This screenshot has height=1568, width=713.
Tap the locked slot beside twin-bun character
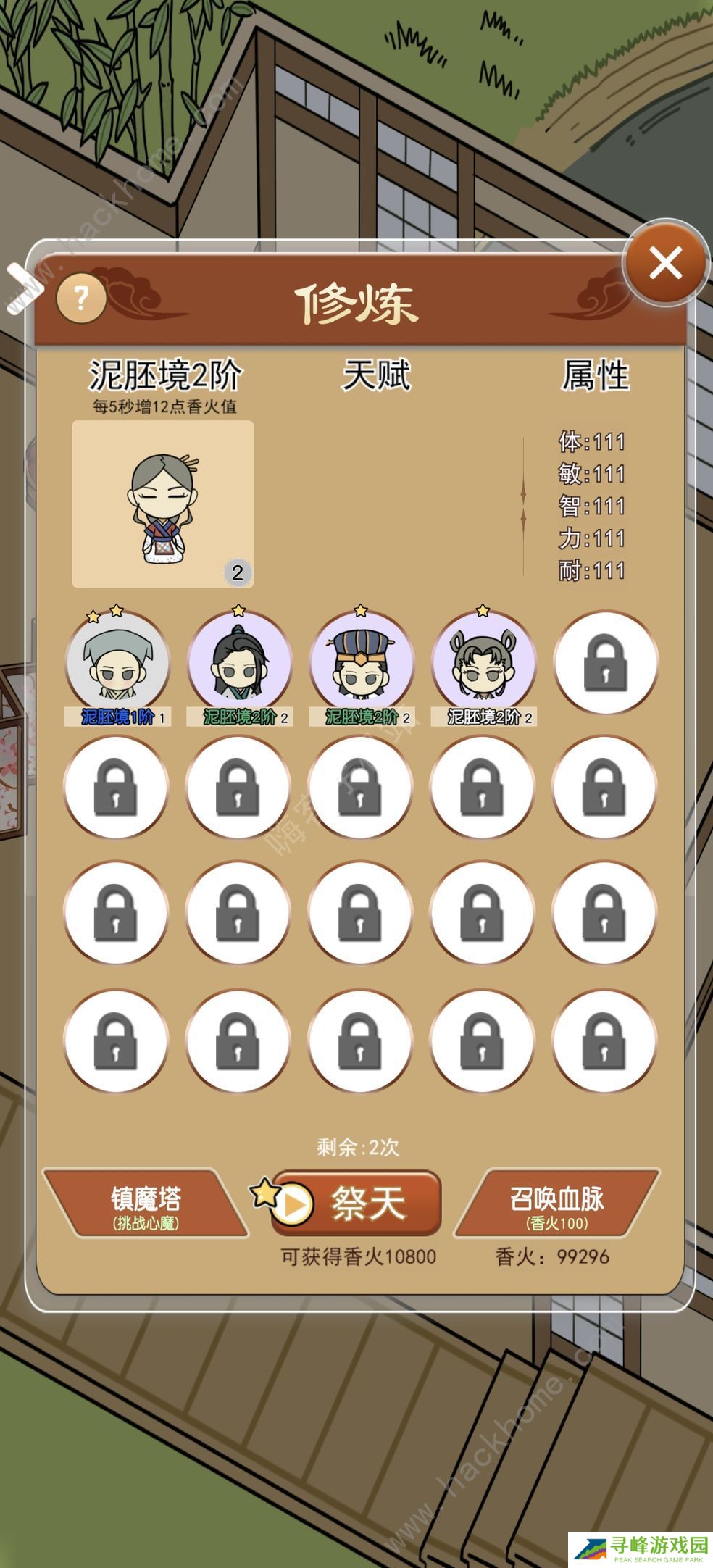click(x=605, y=663)
